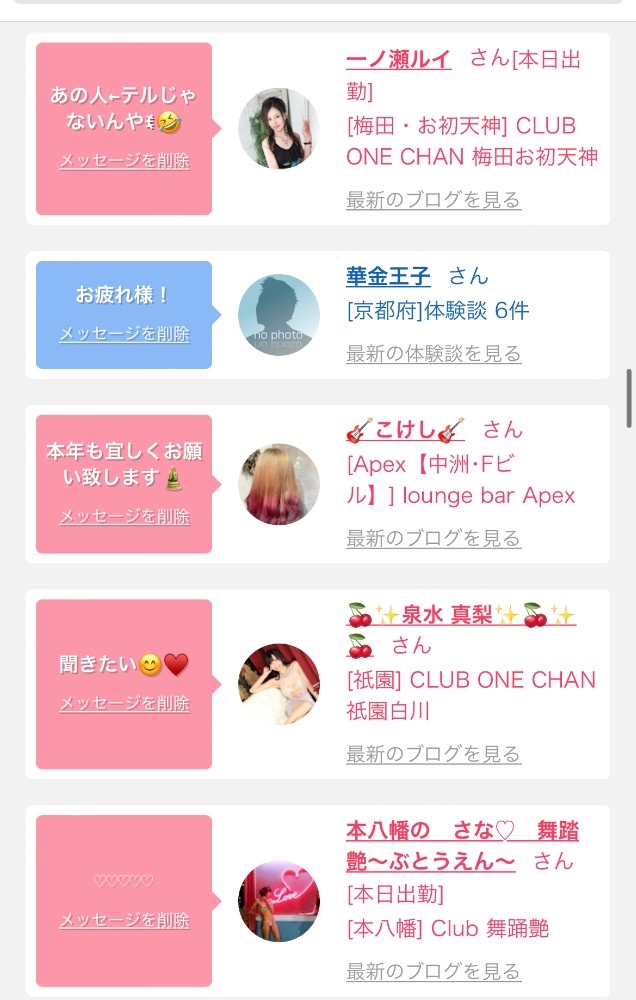
Task: View latest blog of こけし
Action: tap(434, 538)
